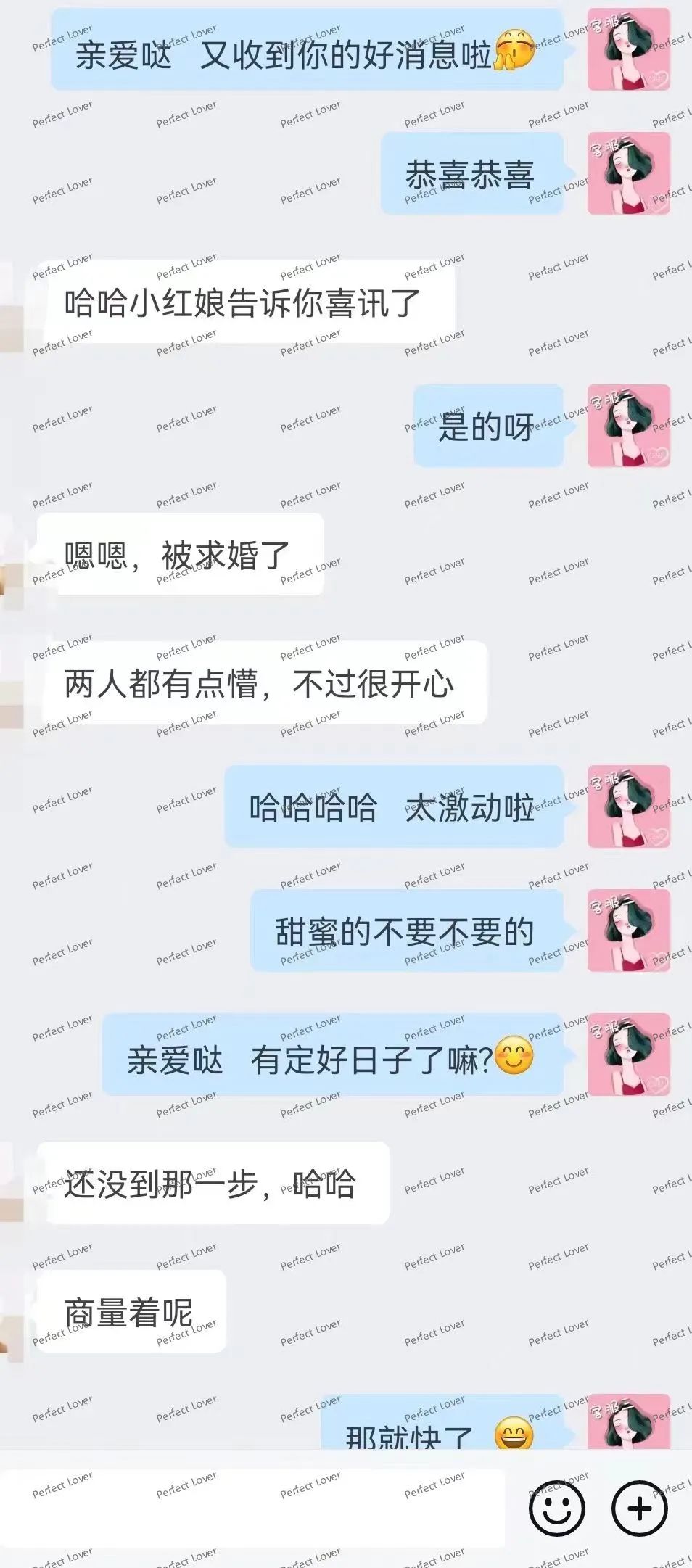This screenshot has width=692, height=1568.
Task: Open avatar beside 甜蜜的不要不要的 message
Action: click(x=628, y=931)
